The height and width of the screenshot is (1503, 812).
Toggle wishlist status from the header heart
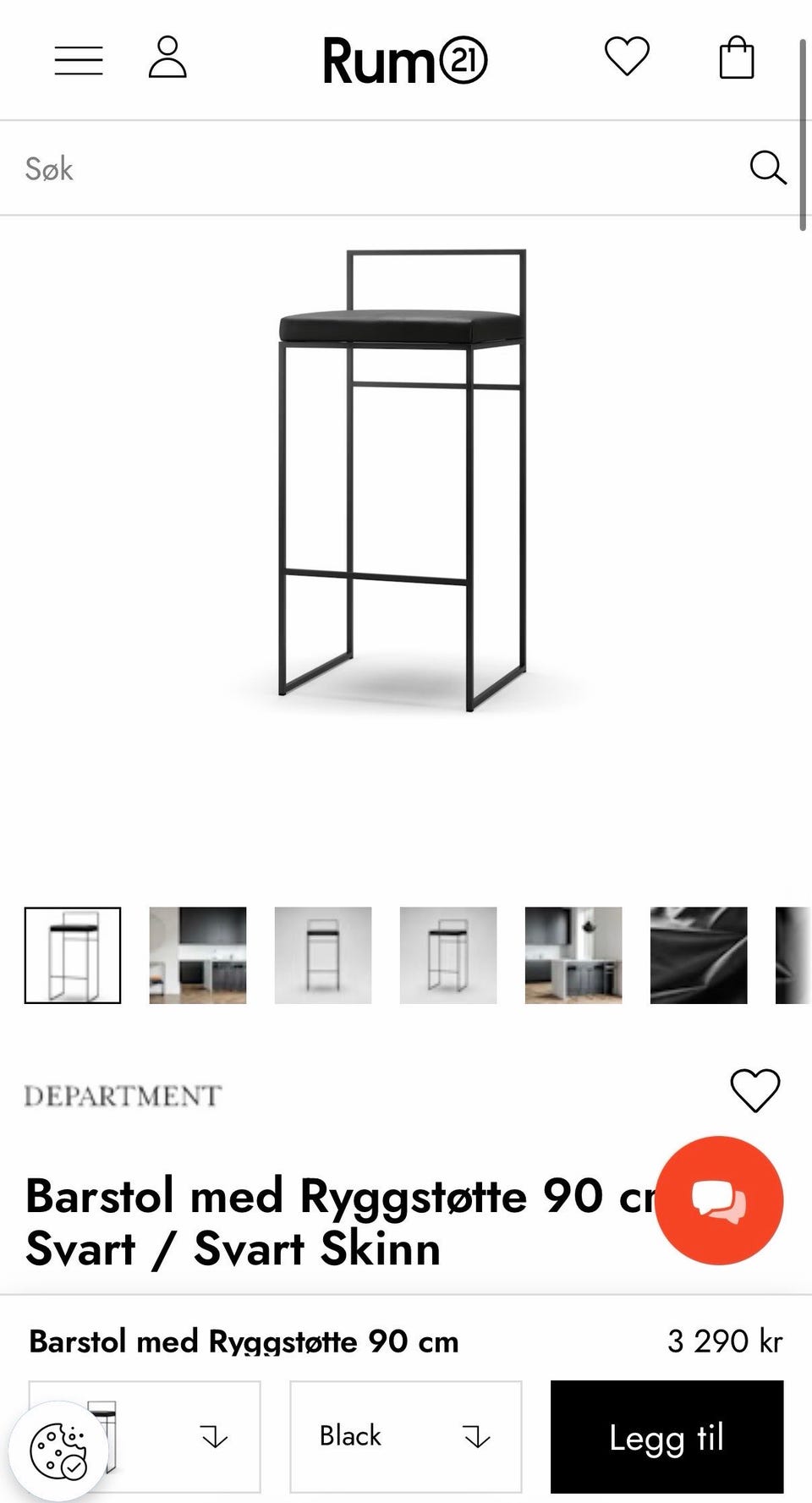pyautogui.click(x=626, y=58)
